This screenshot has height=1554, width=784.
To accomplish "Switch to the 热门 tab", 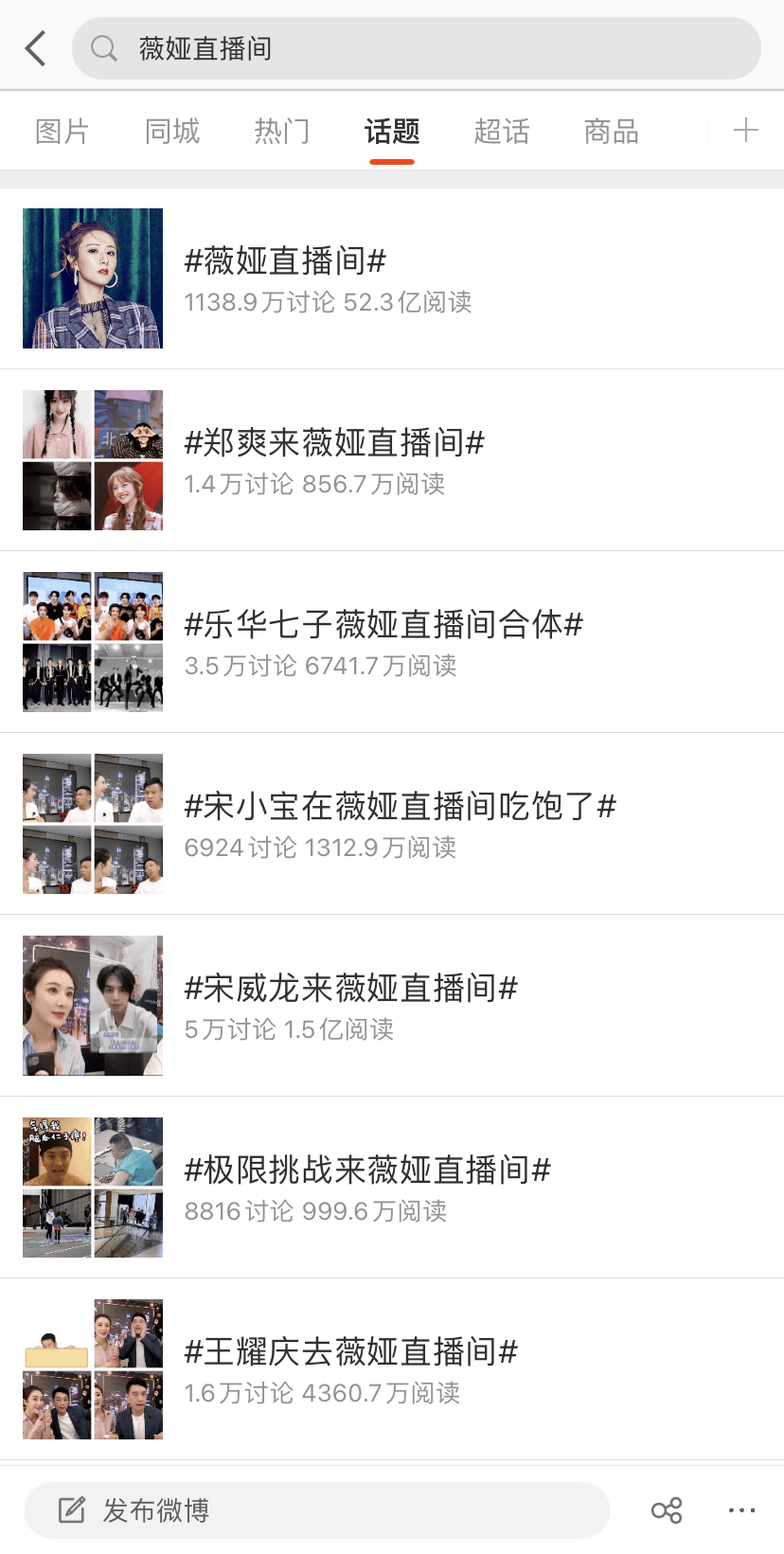I will click(281, 132).
